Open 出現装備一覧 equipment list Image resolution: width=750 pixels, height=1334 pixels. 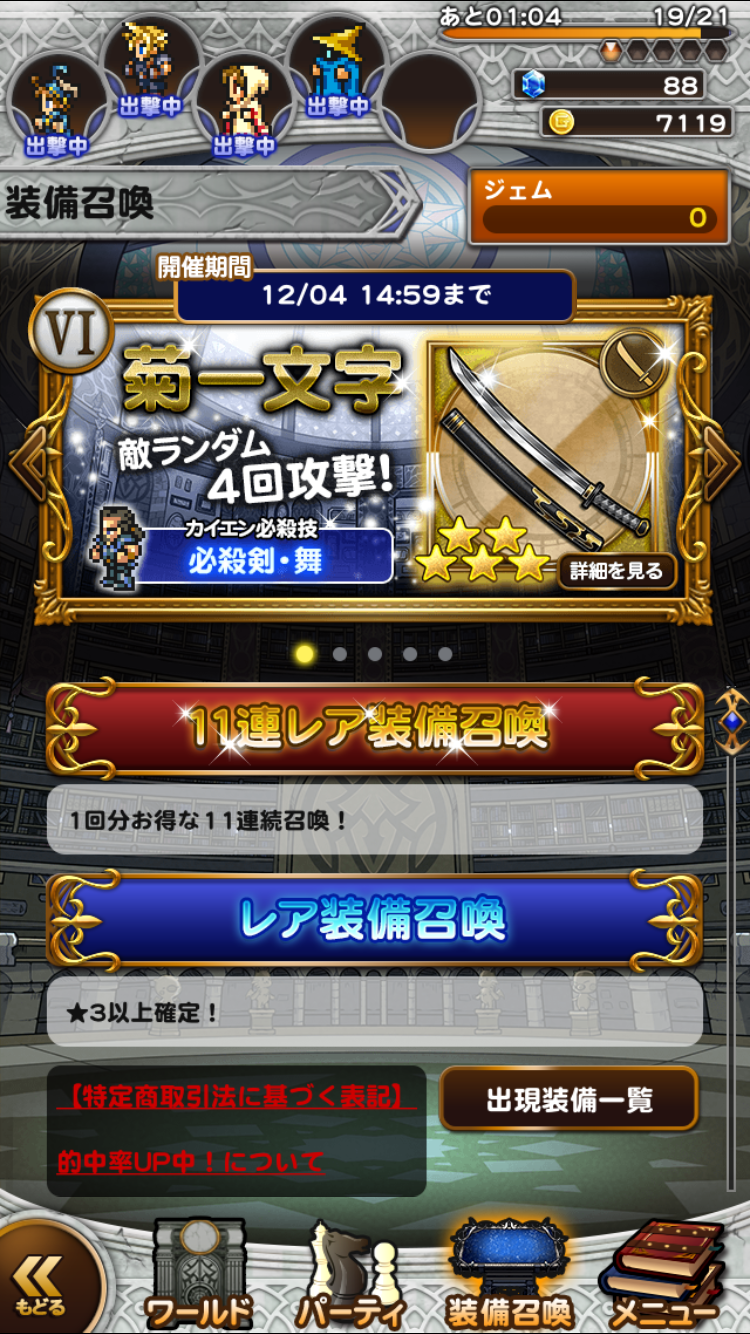569,1100
